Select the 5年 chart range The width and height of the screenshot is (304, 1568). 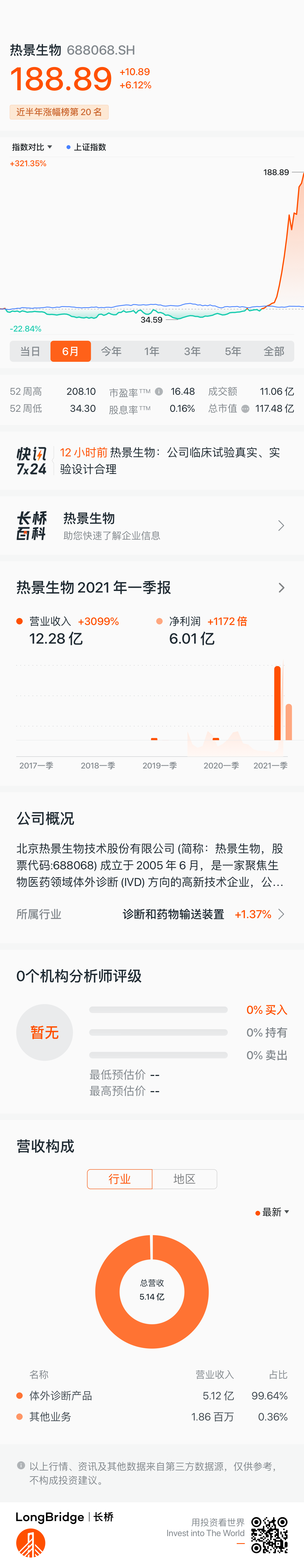(x=233, y=351)
